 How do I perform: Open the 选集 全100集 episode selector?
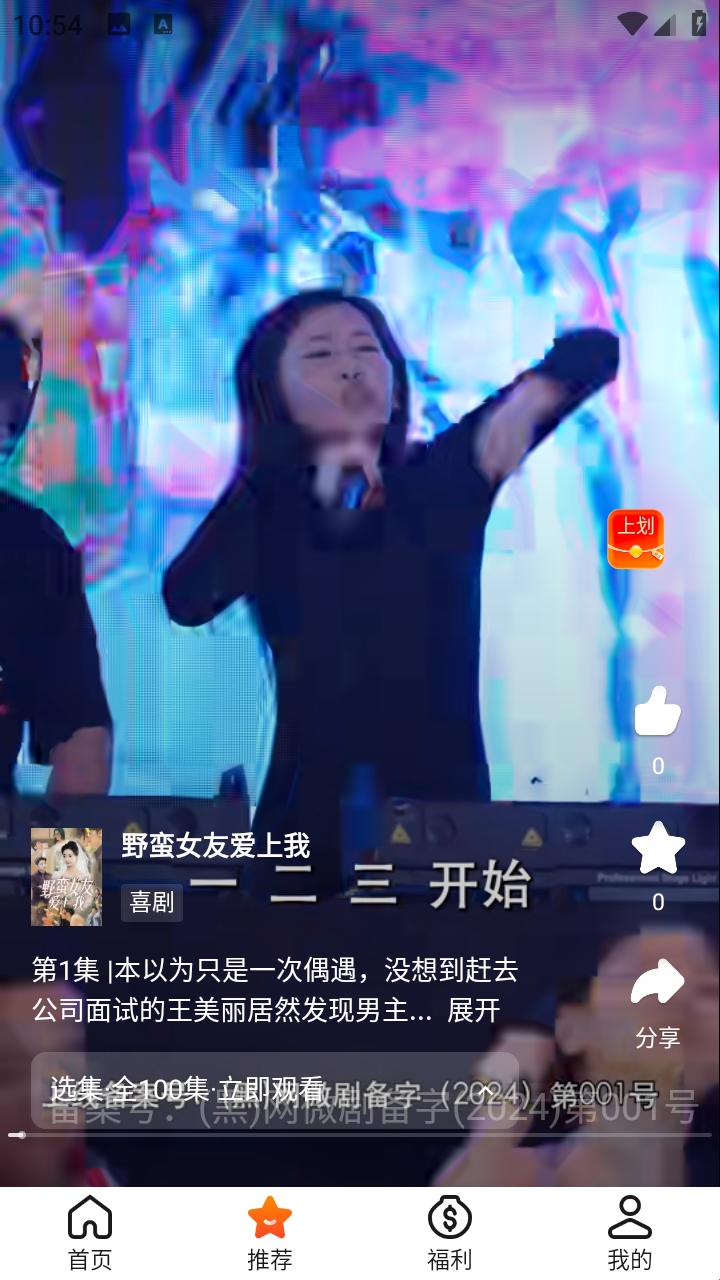pos(274,1089)
